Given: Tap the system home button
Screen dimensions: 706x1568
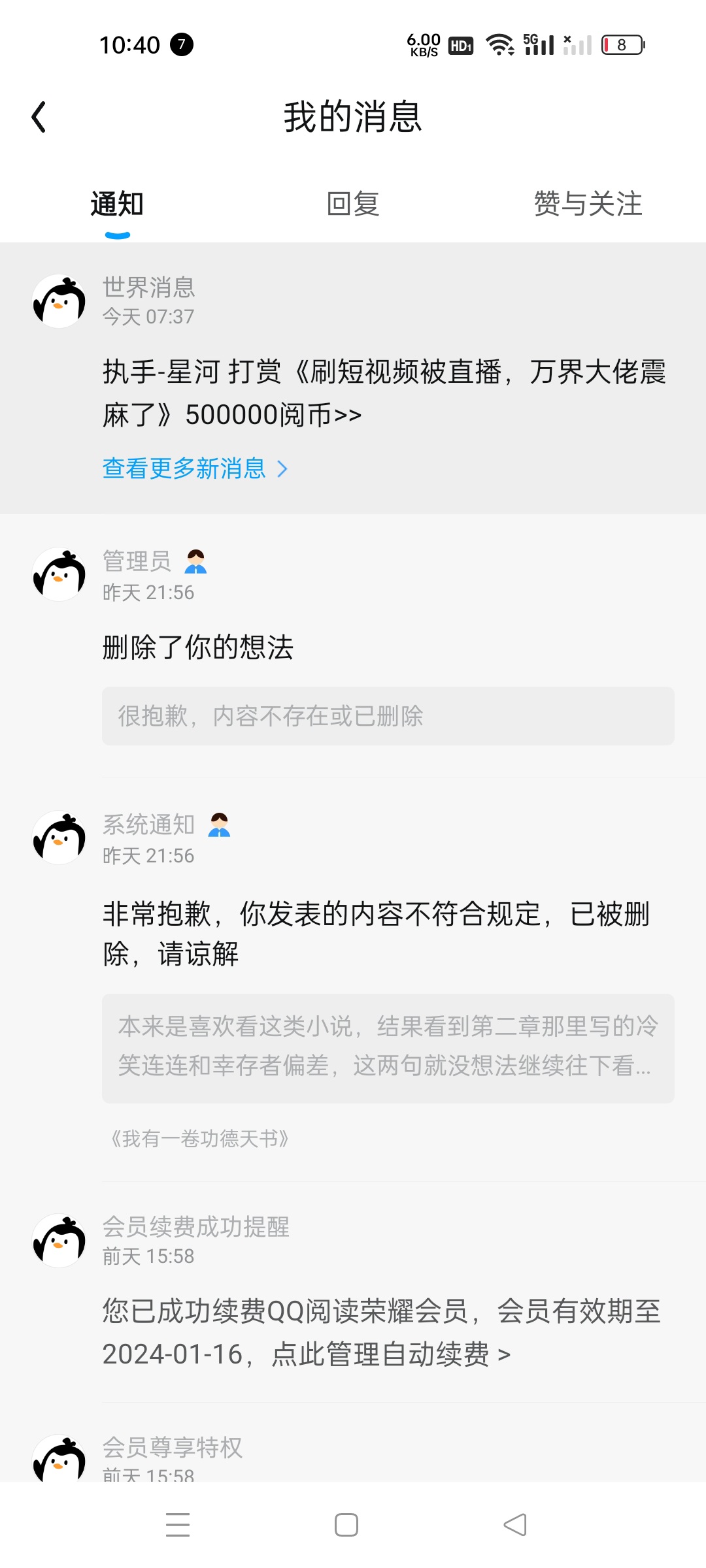Looking at the screenshot, I should pos(346,1525).
